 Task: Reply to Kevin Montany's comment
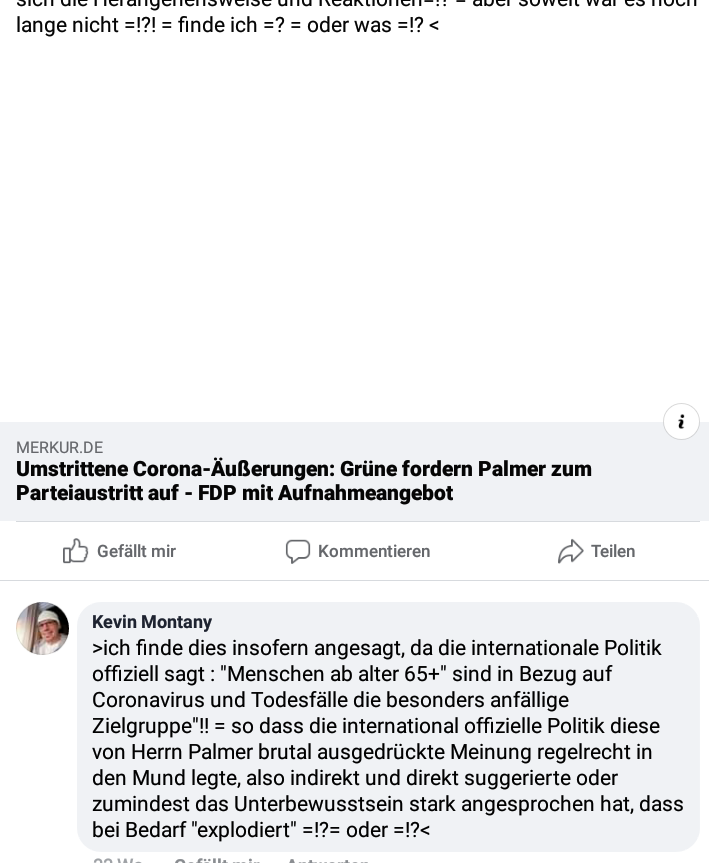(x=328, y=859)
